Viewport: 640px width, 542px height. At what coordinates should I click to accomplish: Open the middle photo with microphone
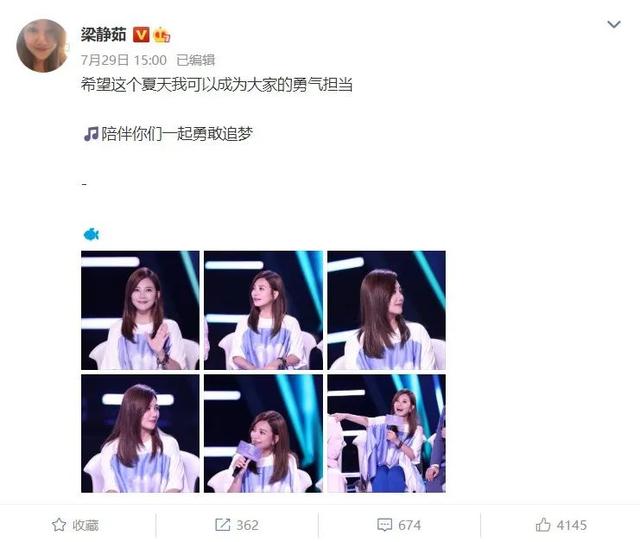coord(263,433)
